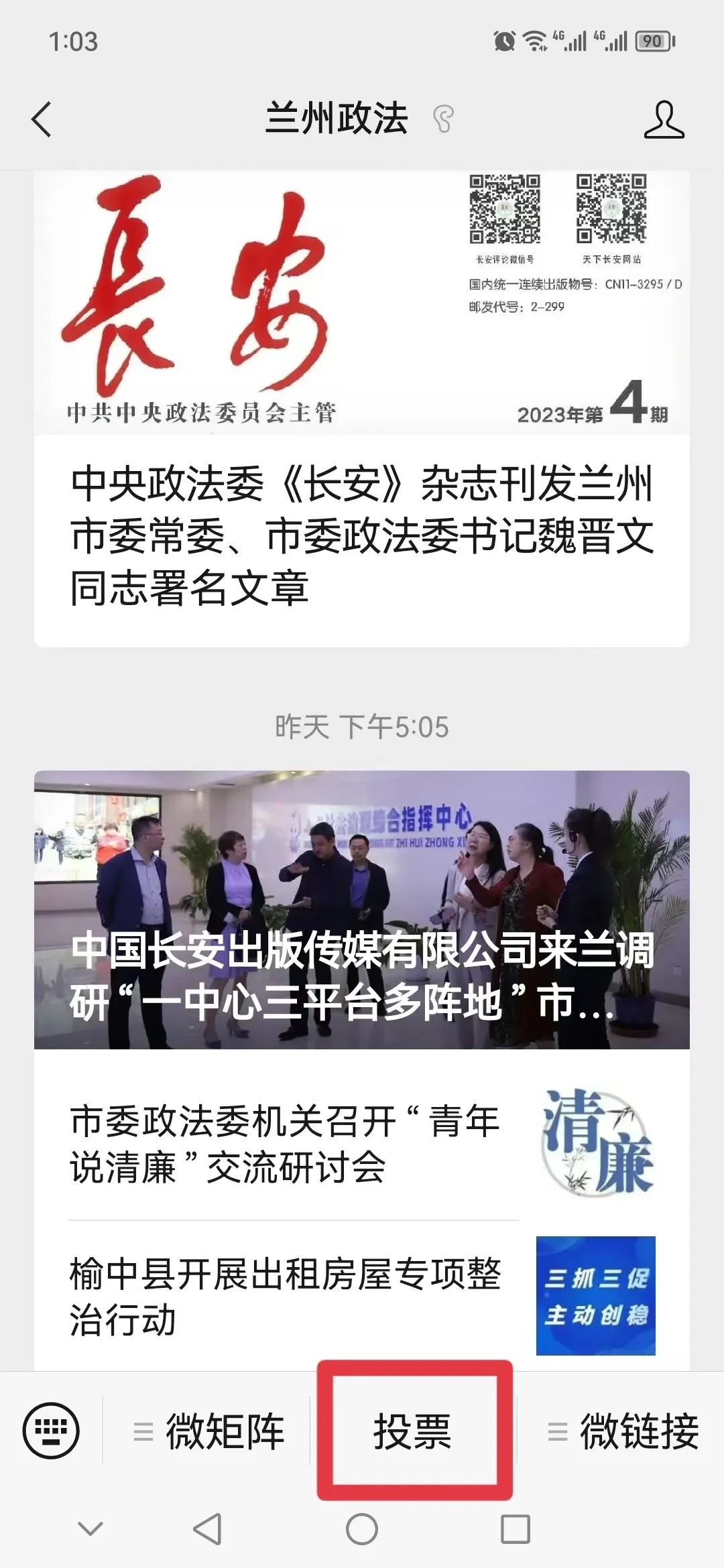This screenshot has height=1568, width=724.
Task: Open the profile icon top right
Action: pyautogui.click(x=664, y=121)
